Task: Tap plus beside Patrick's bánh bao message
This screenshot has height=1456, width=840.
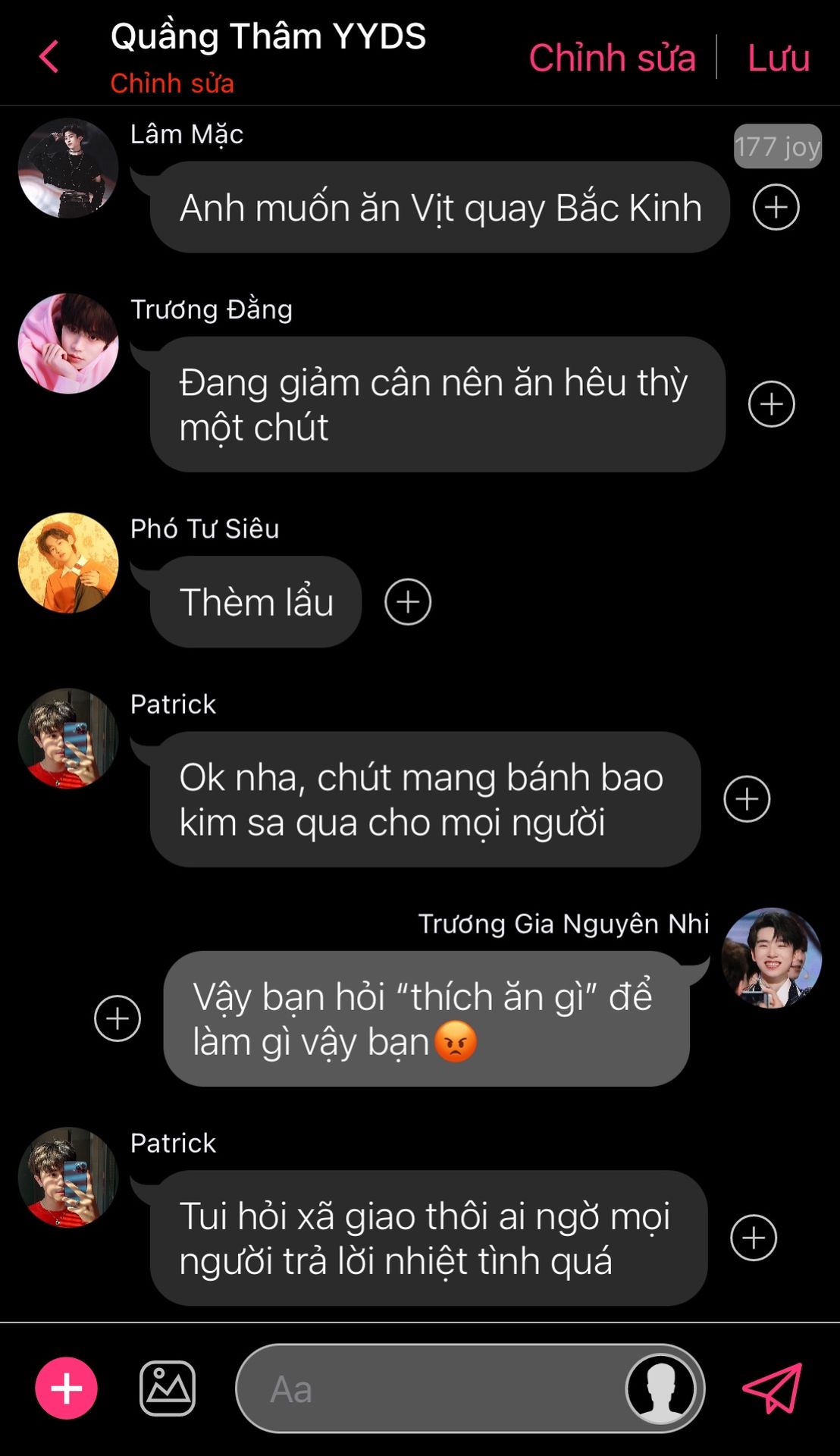Action: (747, 799)
